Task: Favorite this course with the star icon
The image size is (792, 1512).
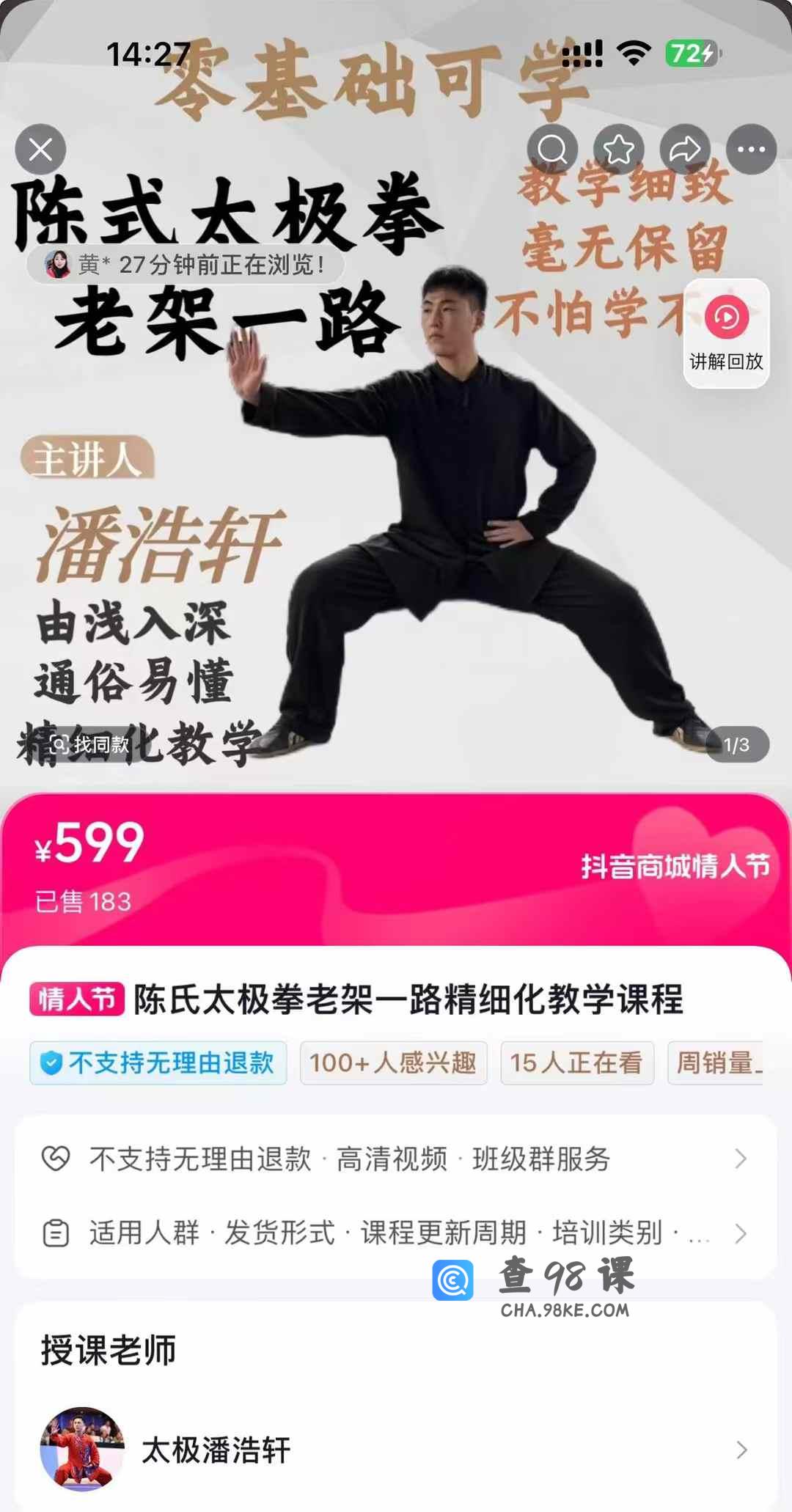Action: coord(618,150)
